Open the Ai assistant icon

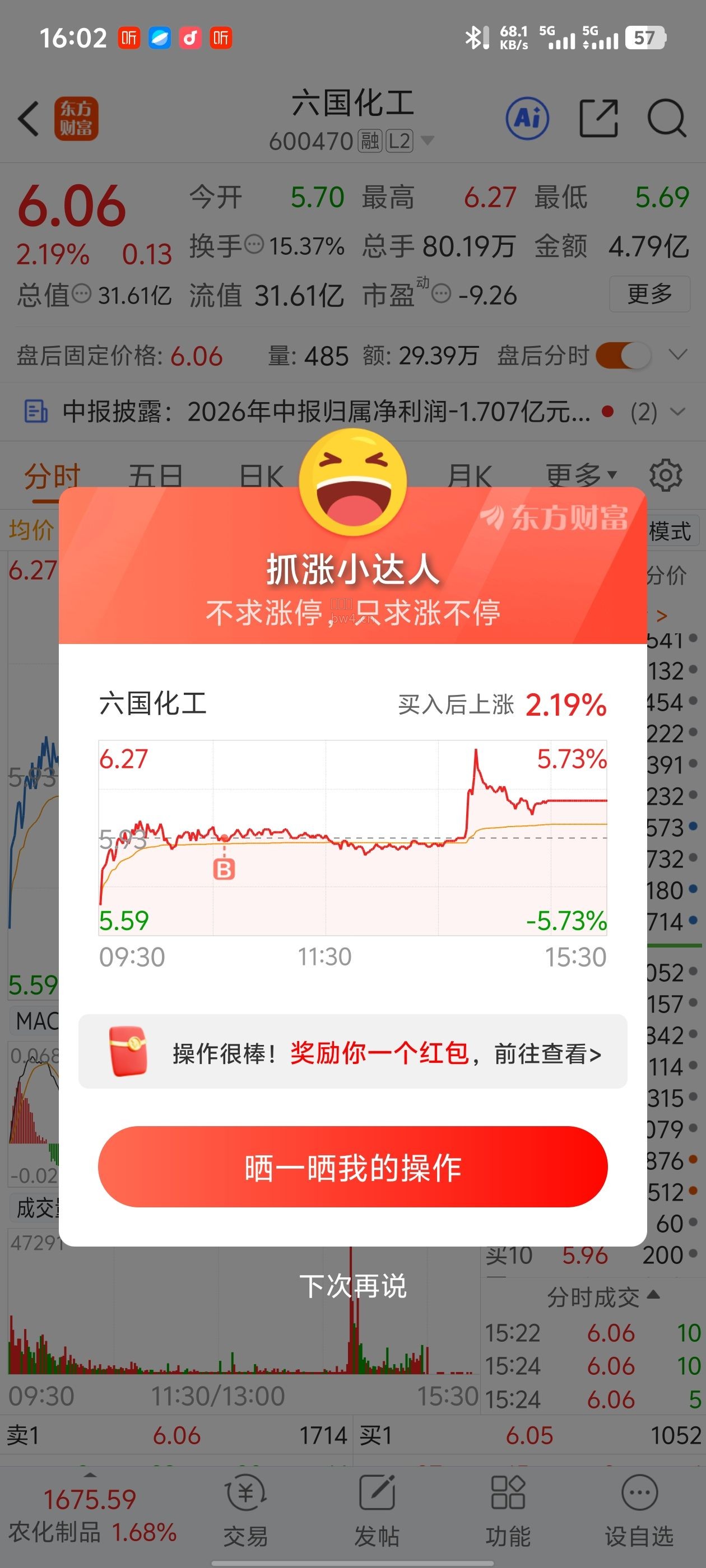527,118
